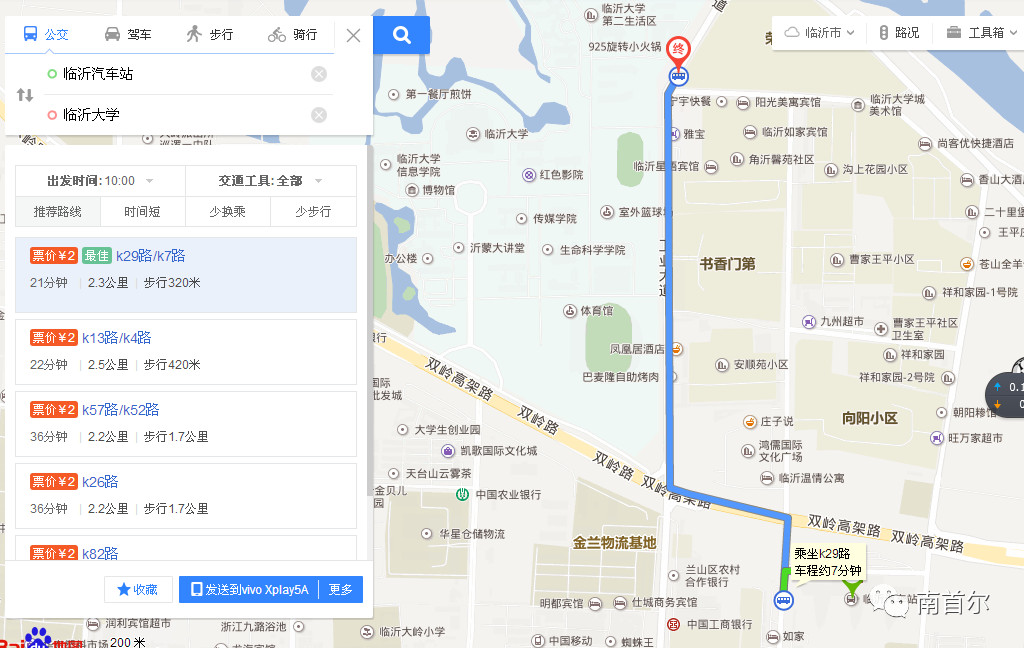Close the route planning panel
The width and height of the screenshot is (1024, 648).
pyautogui.click(x=353, y=35)
